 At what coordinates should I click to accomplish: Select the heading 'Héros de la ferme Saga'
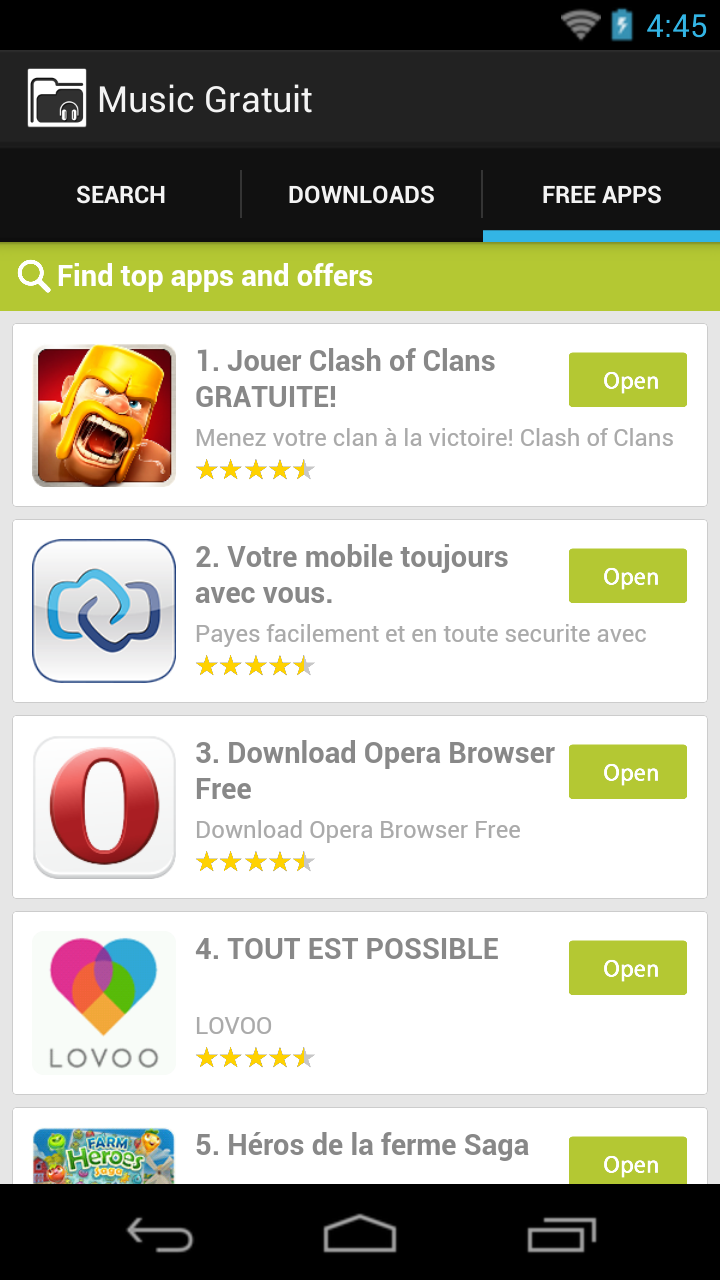click(x=360, y=1144)
